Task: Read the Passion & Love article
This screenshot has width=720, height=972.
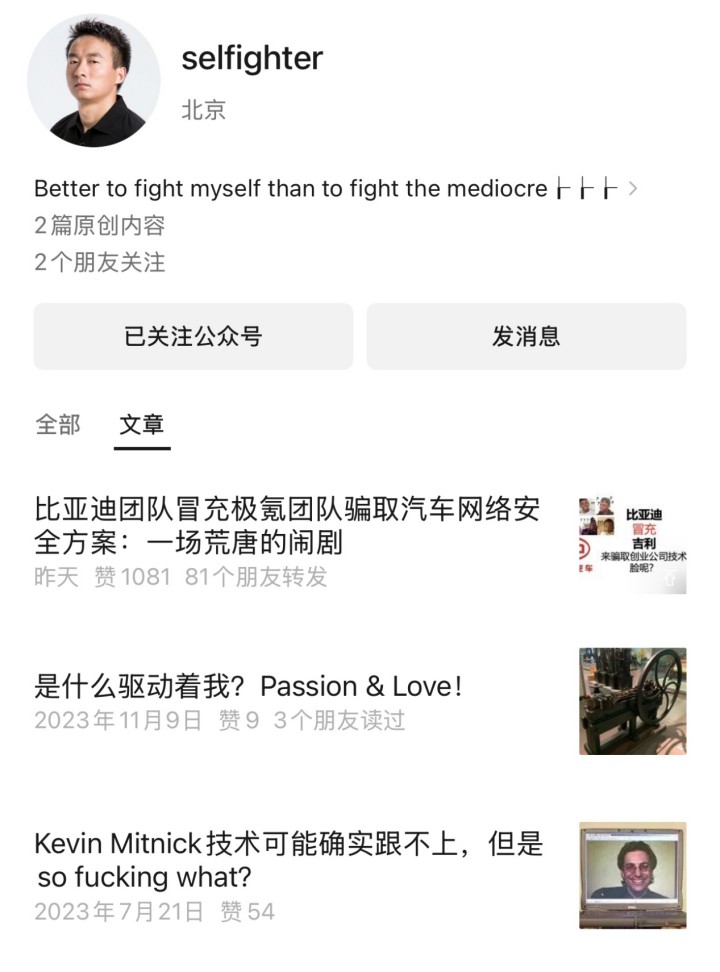Action: point(248,687)
